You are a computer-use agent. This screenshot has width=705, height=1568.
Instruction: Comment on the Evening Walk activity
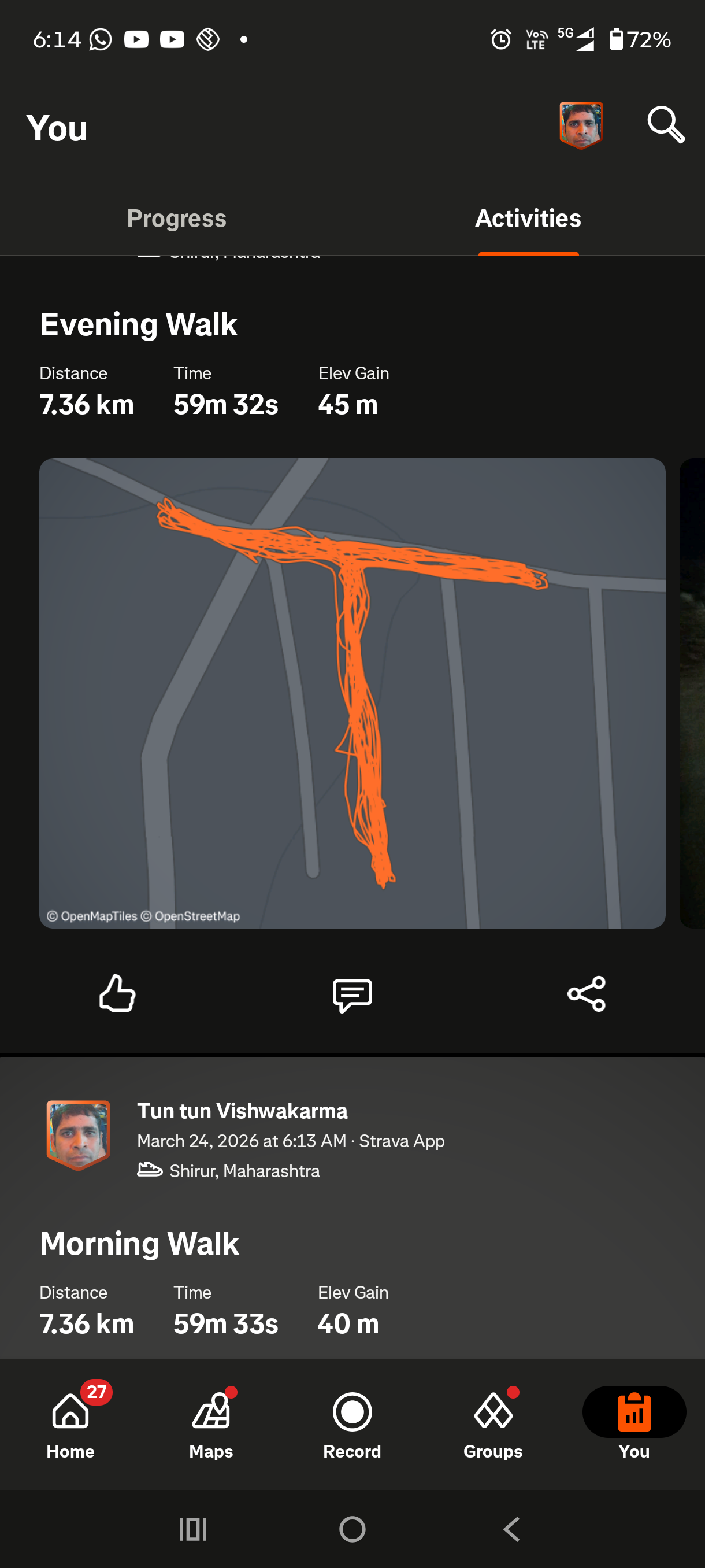pos(352,994)
